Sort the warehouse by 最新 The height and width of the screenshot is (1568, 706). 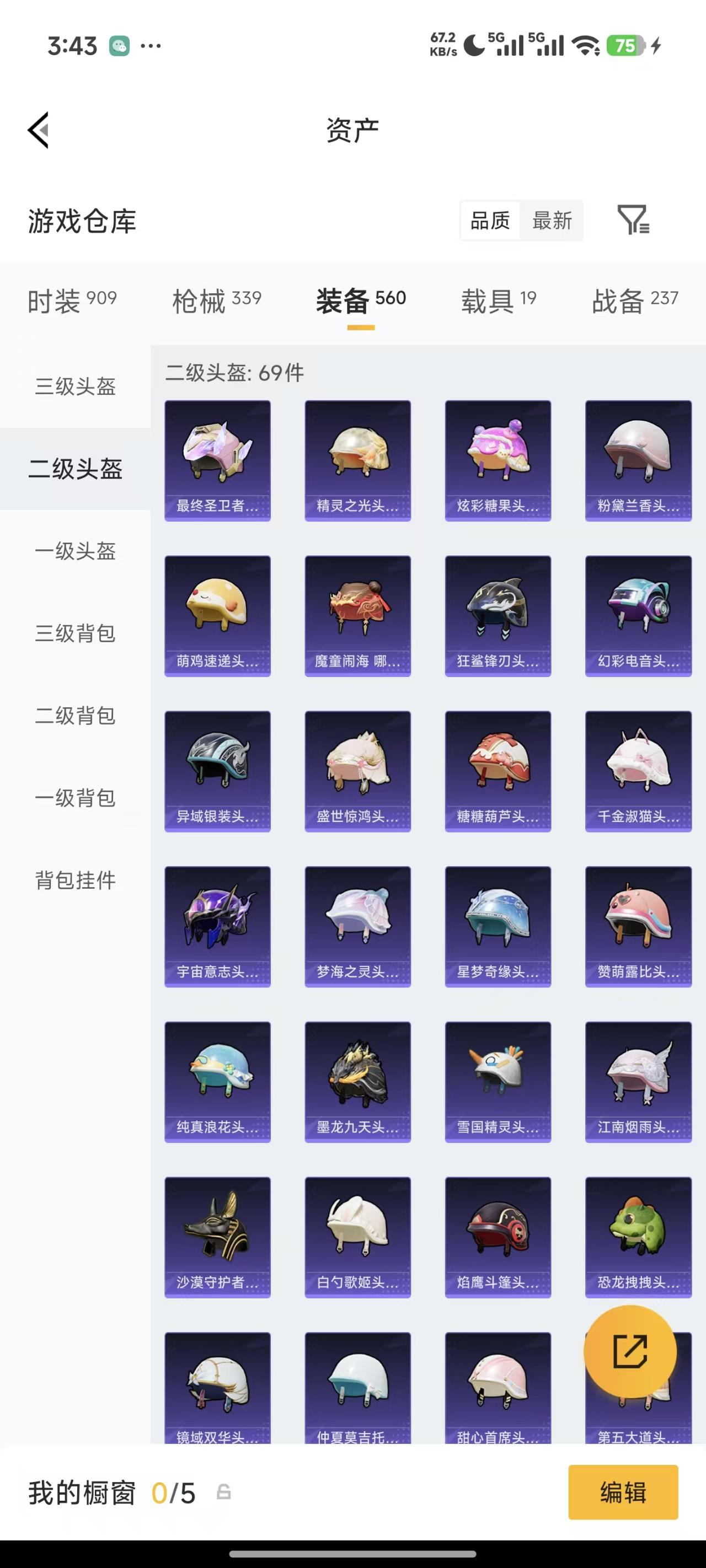click(552, 221)
